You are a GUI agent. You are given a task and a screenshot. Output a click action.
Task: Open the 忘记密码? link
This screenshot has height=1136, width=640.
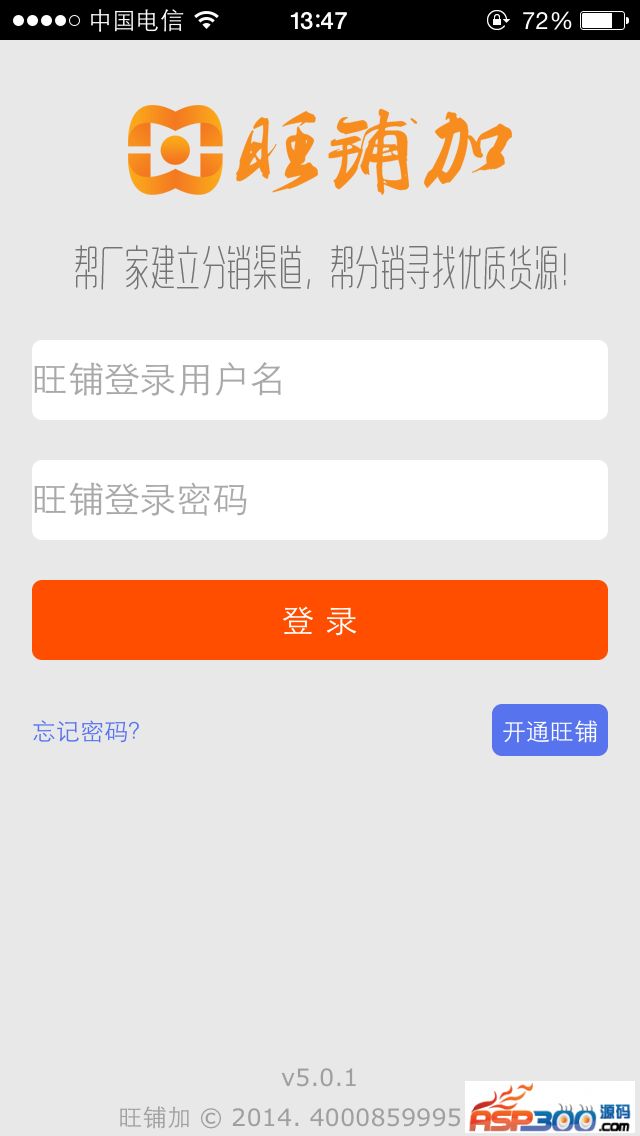[86, 732]
